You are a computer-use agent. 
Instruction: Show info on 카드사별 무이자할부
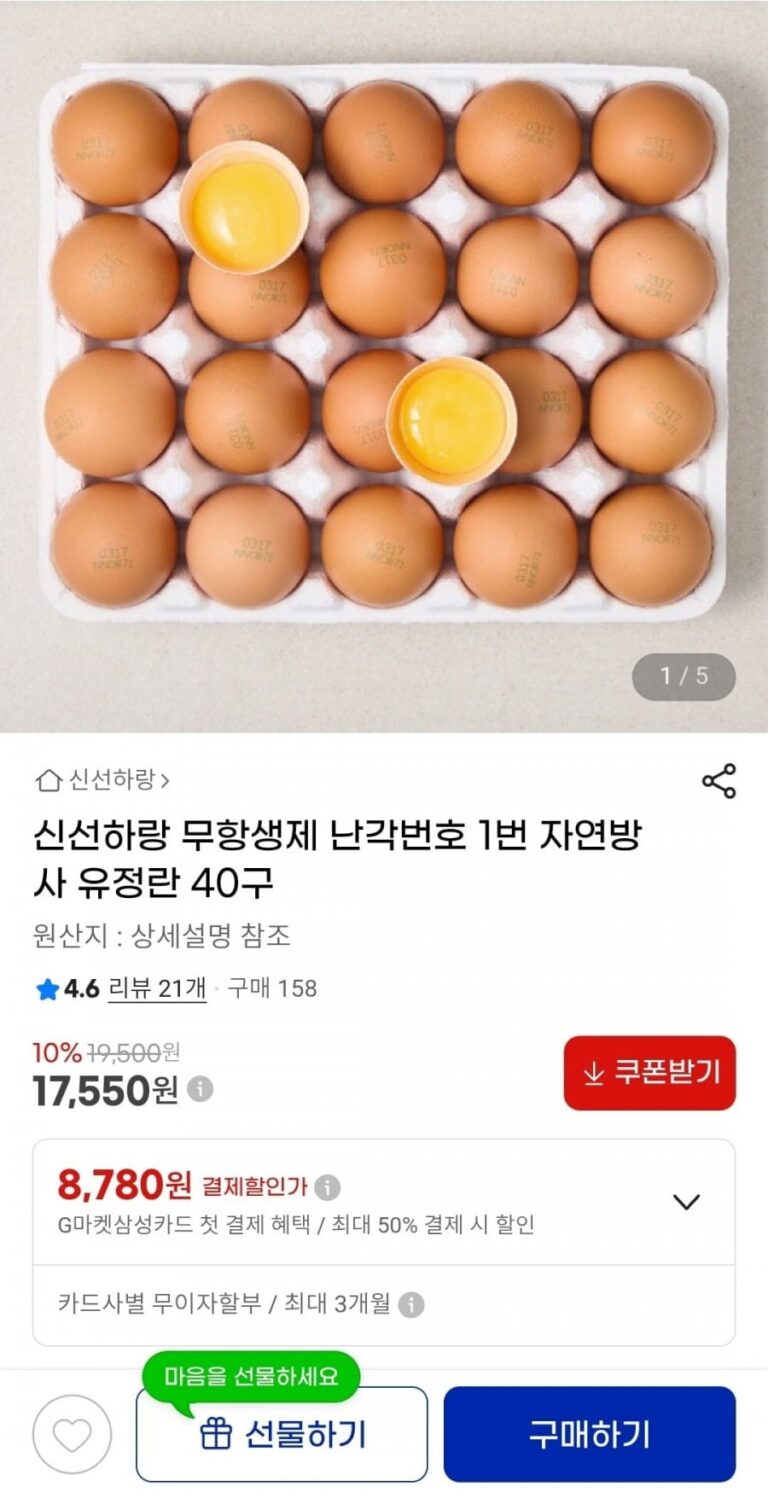click(411, 1305)
